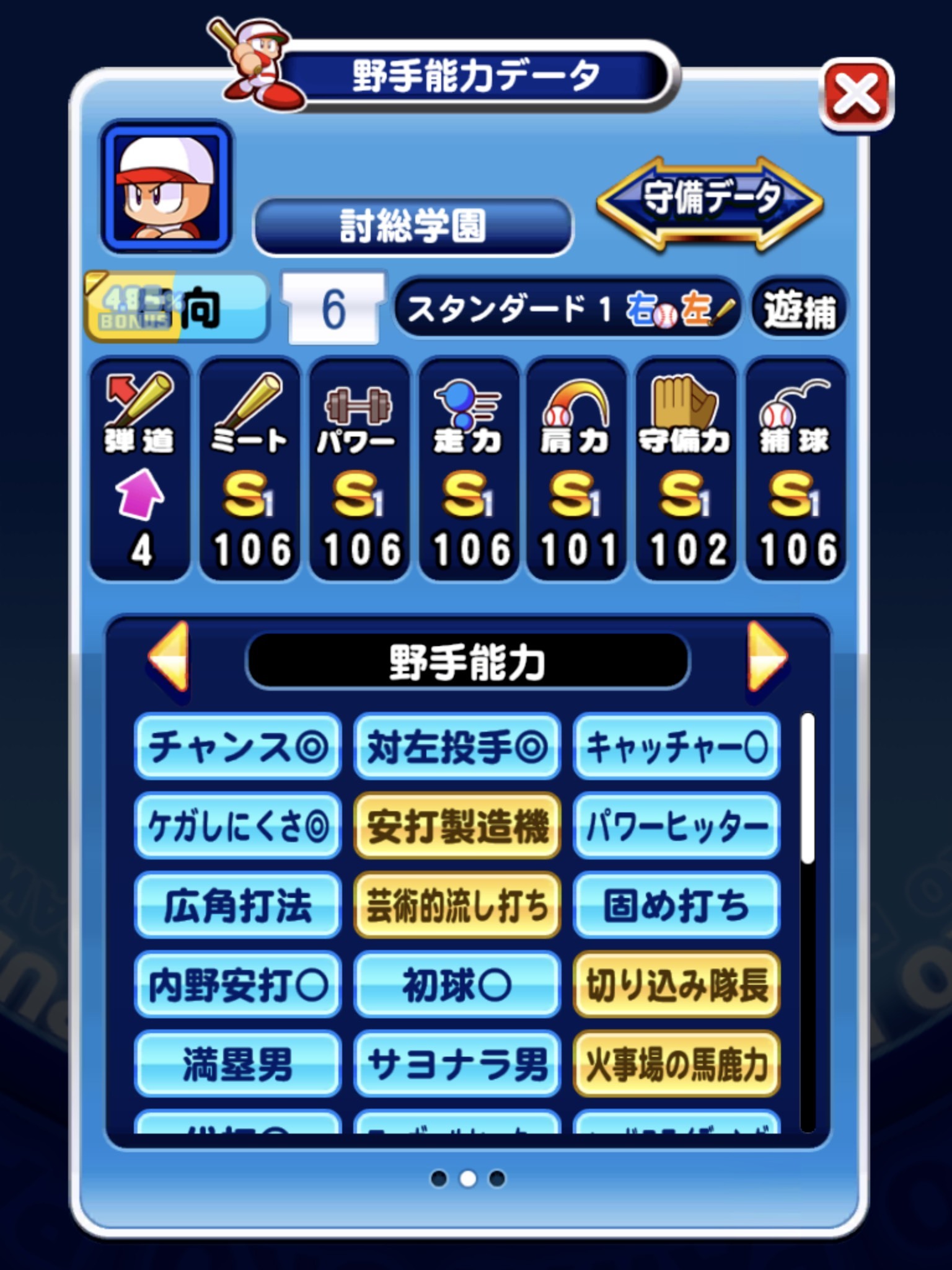Screen dimensions: 952x1270
Task: View the 内野安打○ ability
Action: click(237, 985)
